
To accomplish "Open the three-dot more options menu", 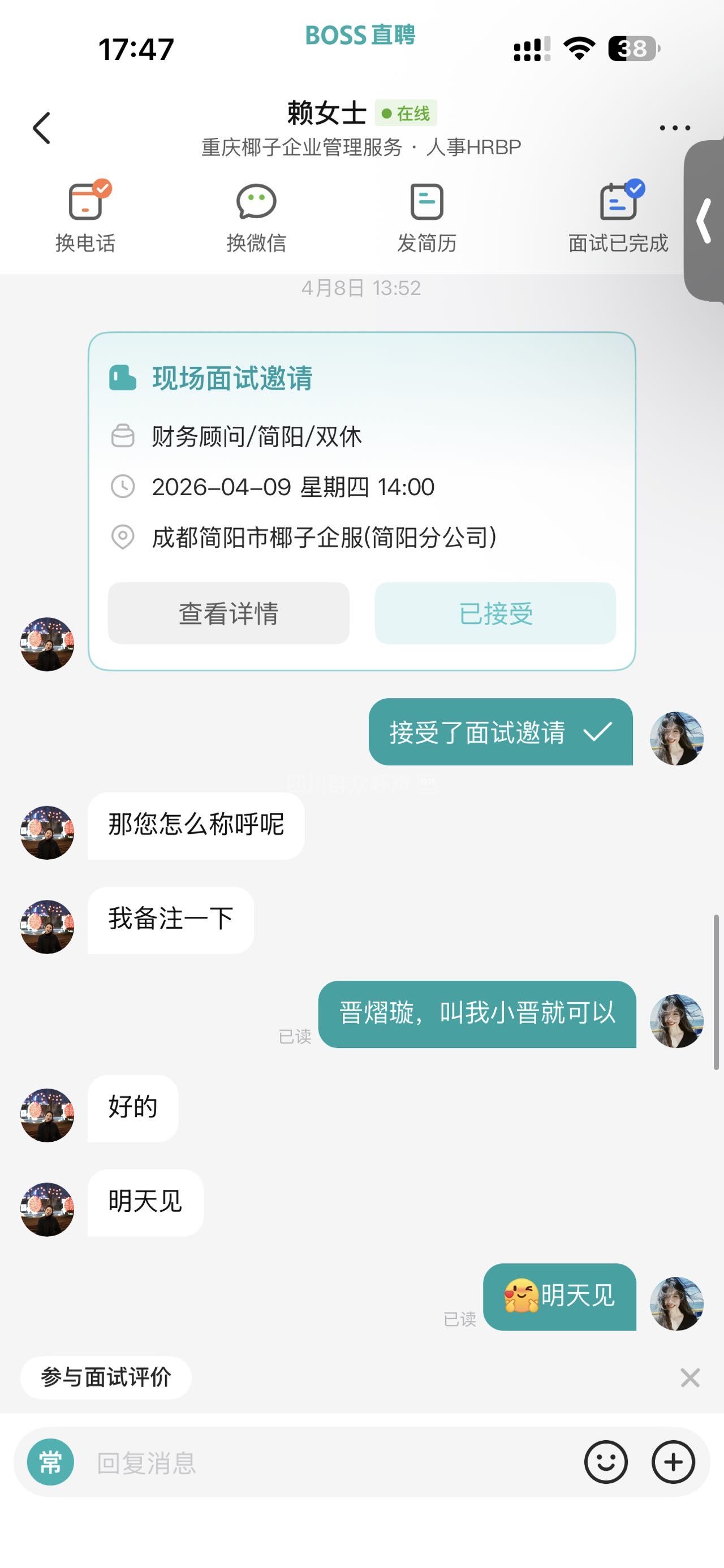I will point(675,128).
